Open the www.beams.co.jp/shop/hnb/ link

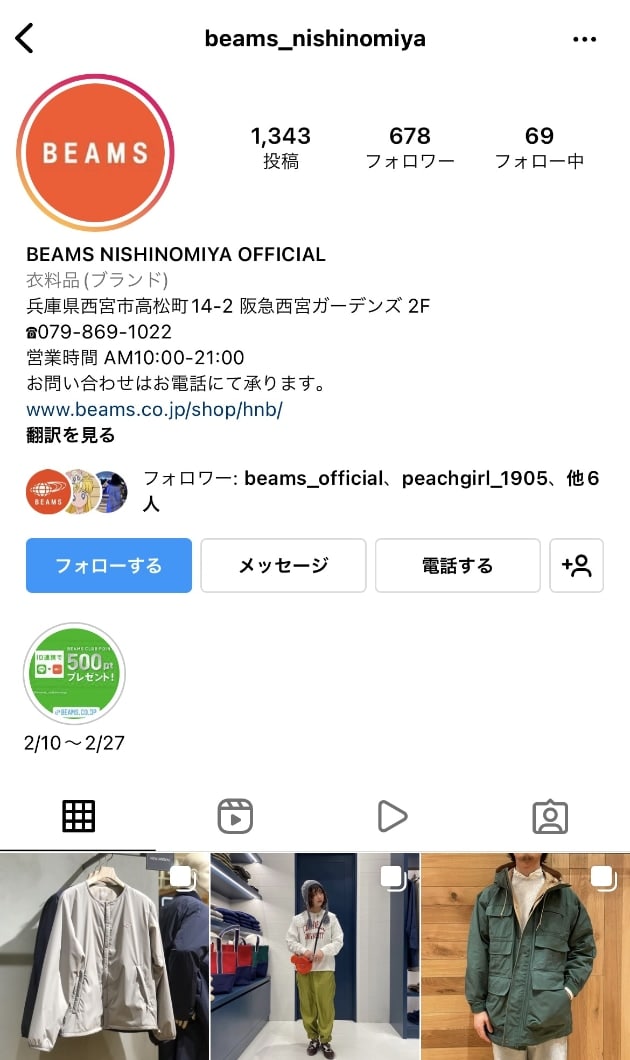154,409
